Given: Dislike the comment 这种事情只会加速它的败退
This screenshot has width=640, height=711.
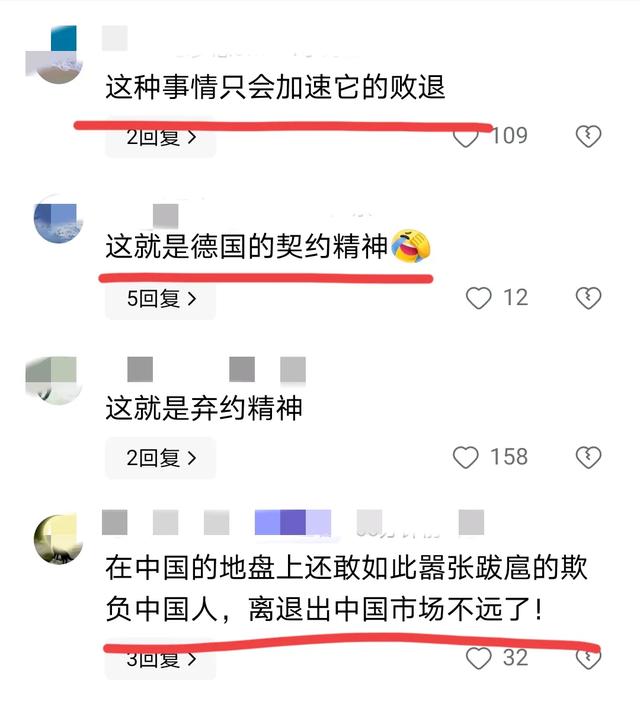Looking at the screenshot, I should click(589, 136).
